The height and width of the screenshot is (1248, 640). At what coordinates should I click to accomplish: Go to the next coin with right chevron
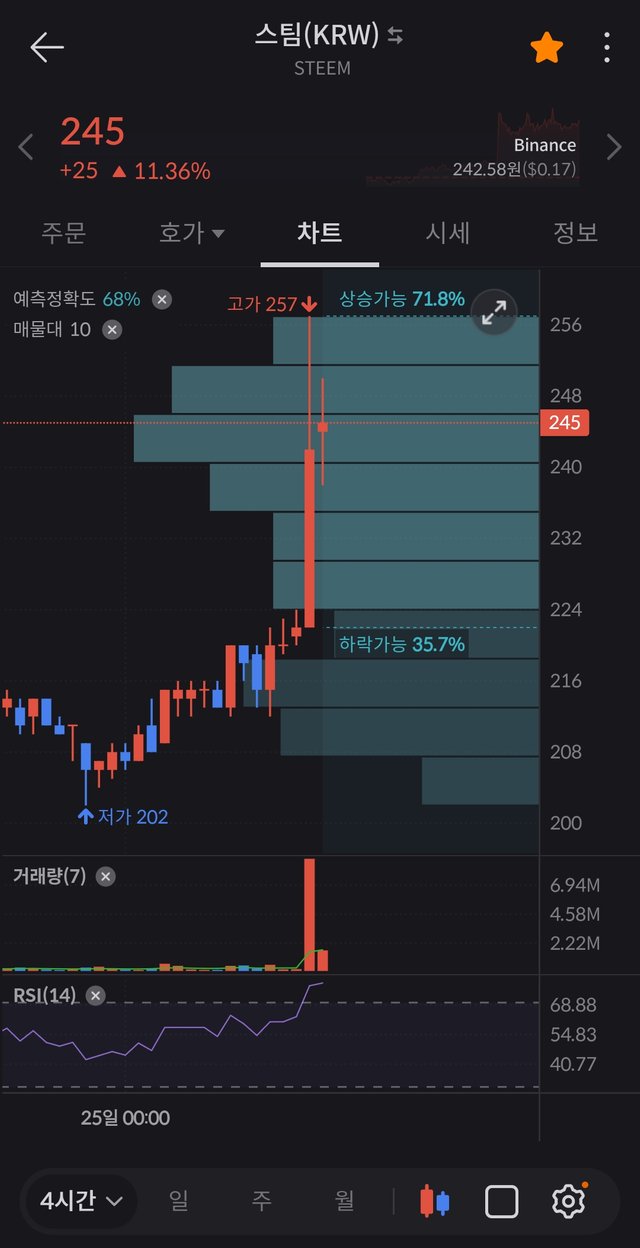(x=614, y=148)
